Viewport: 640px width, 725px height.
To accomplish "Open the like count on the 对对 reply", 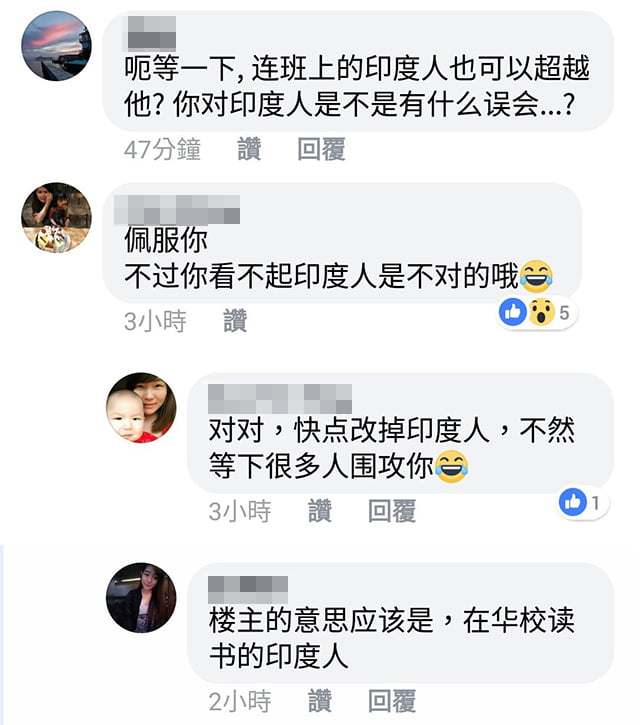I will pos(584,502).
